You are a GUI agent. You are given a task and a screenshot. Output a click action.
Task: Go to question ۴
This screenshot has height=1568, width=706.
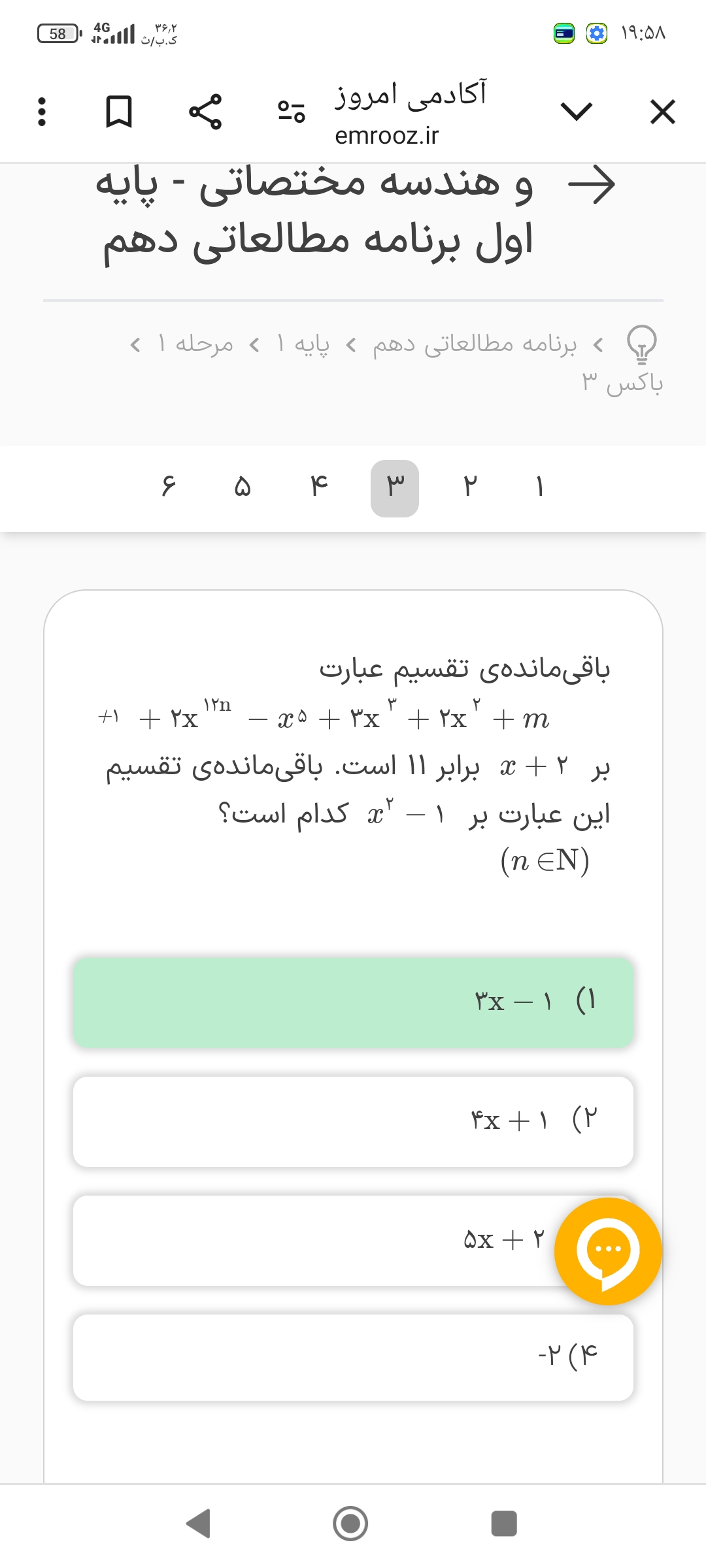(x=318, y=487)
